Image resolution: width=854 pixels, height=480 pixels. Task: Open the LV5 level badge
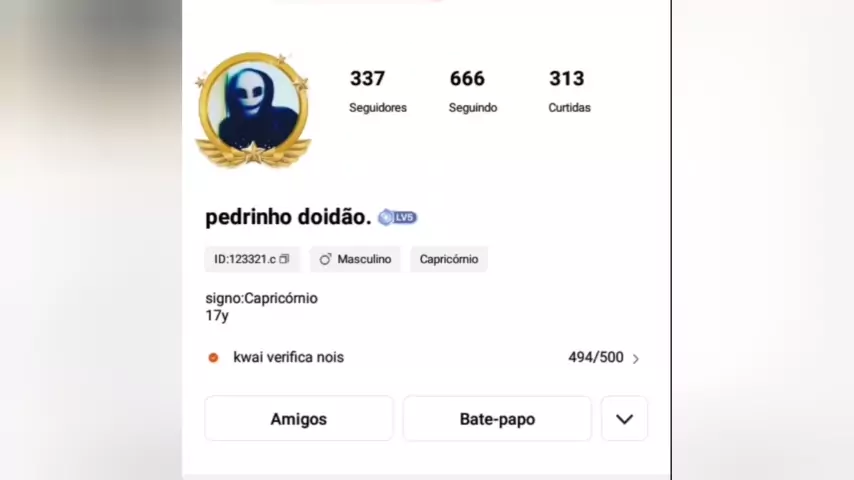(397, 217)
